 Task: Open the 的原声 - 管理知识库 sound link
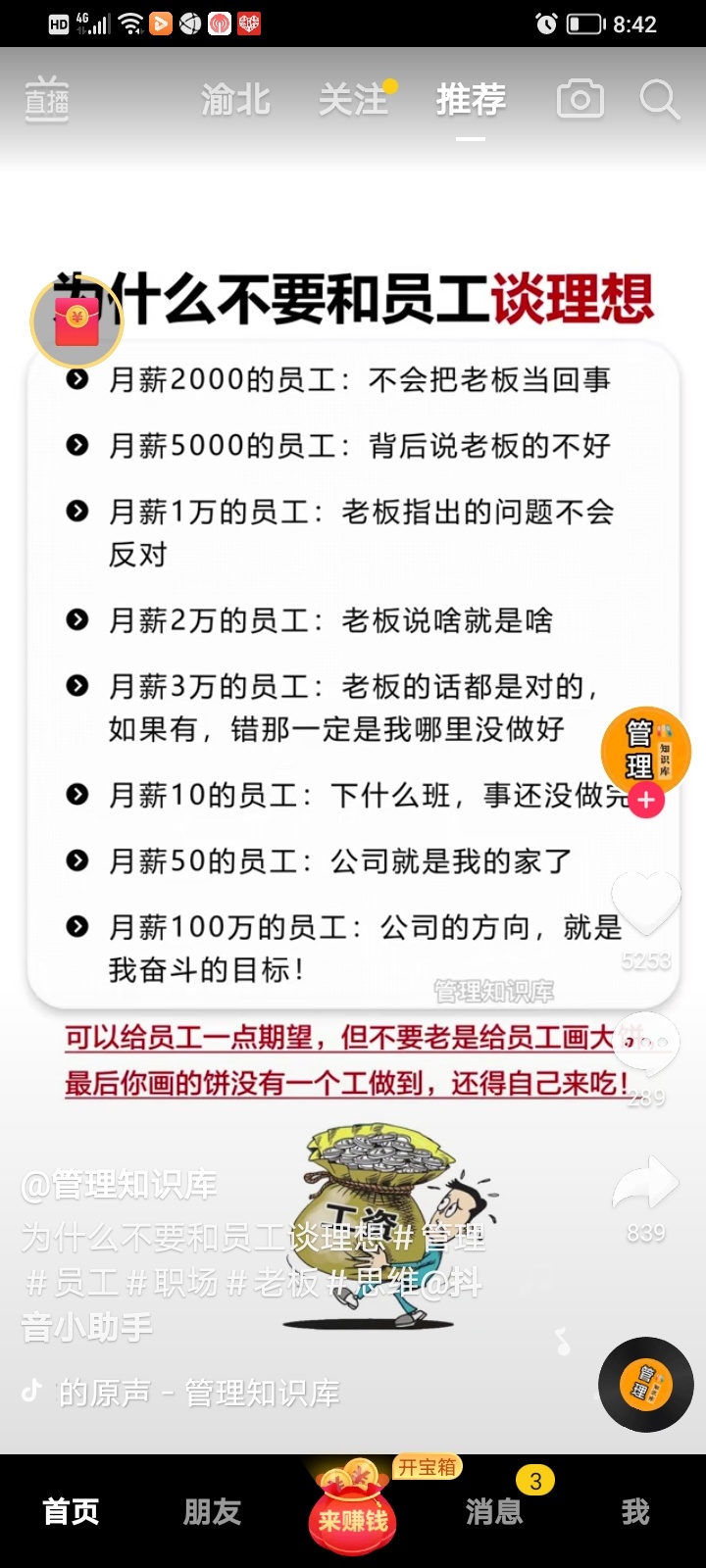click(196, 1393)
